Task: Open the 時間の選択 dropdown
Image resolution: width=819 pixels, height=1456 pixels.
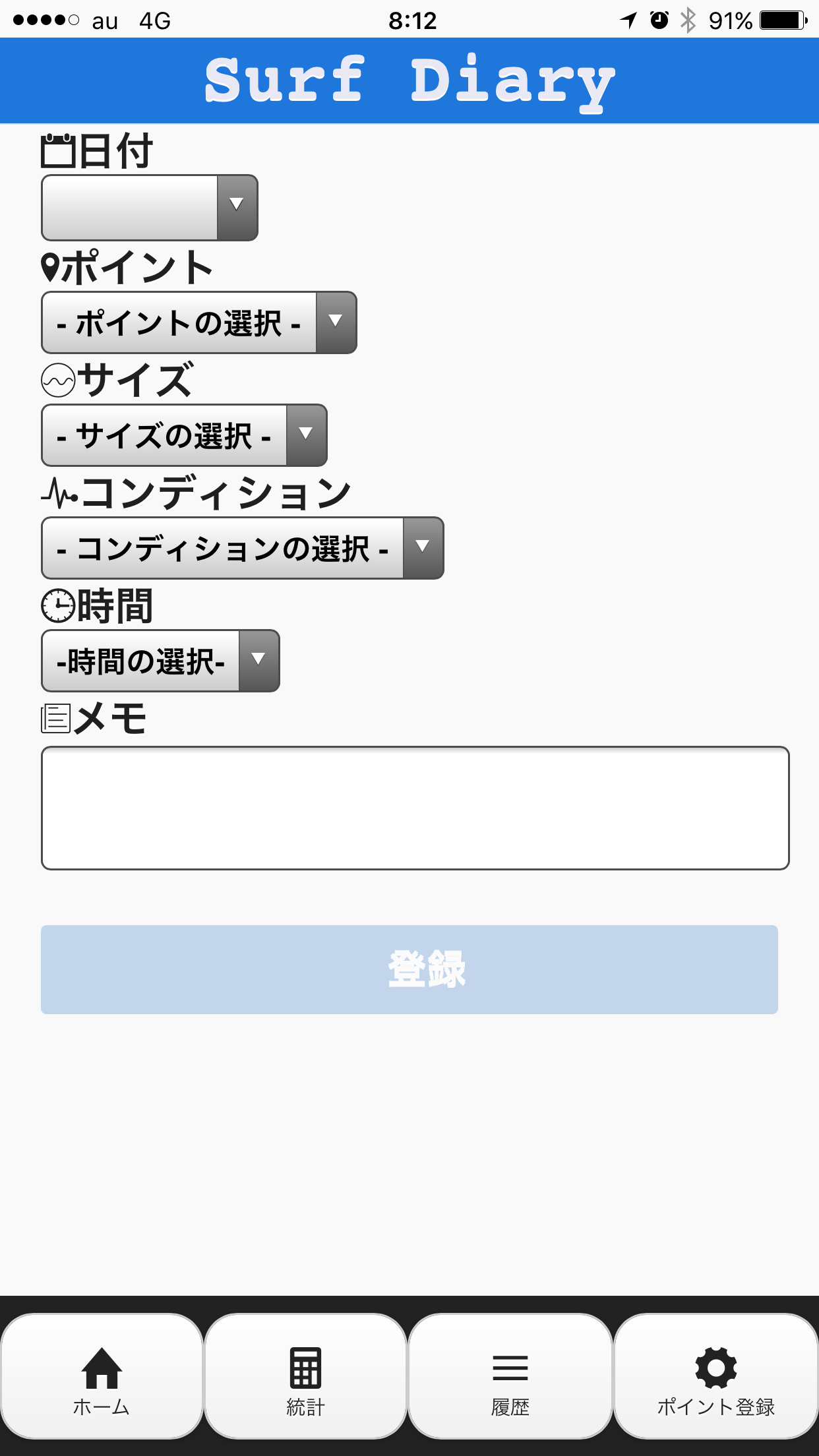Action: coord(160,661)
